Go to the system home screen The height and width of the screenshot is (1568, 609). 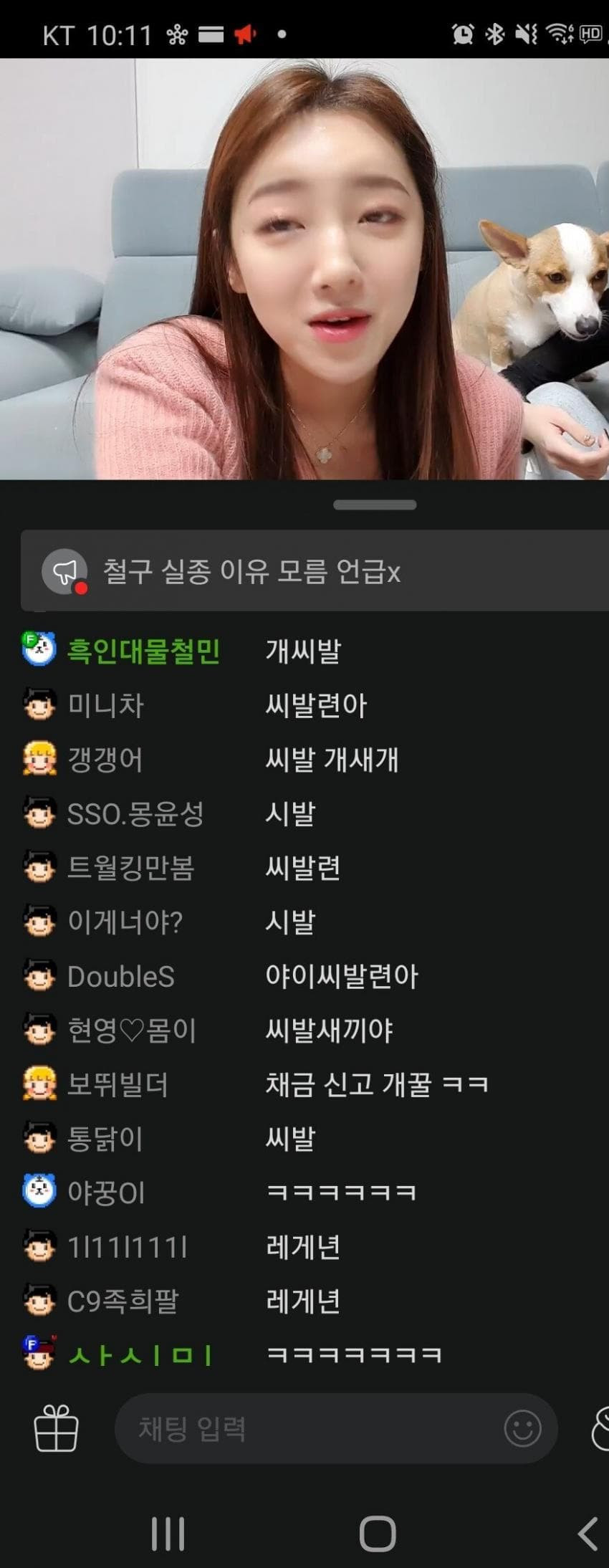click(x=377, y=1534)
